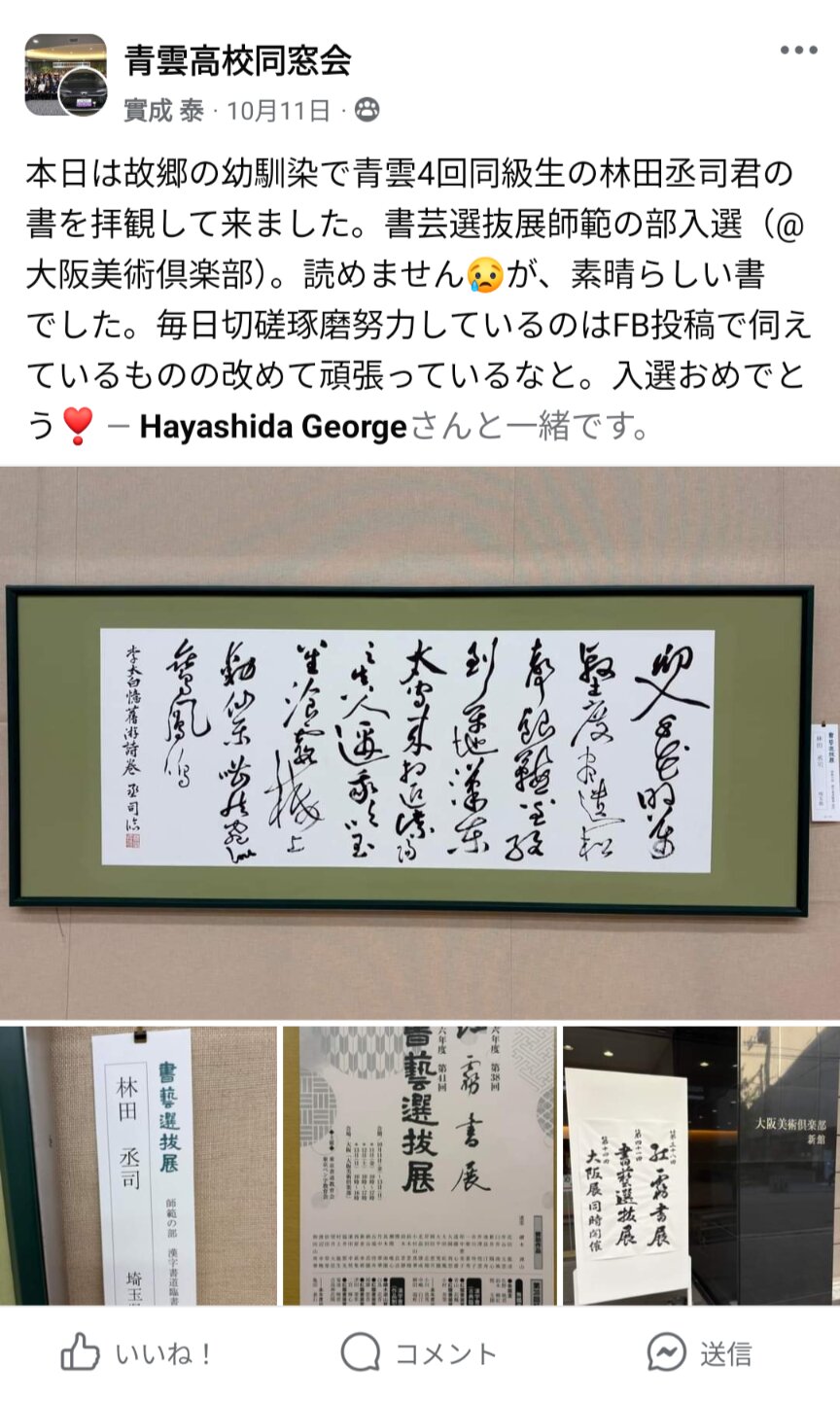Open the group's profile picture
This screenshot has height=1401, width=840.
64,75
